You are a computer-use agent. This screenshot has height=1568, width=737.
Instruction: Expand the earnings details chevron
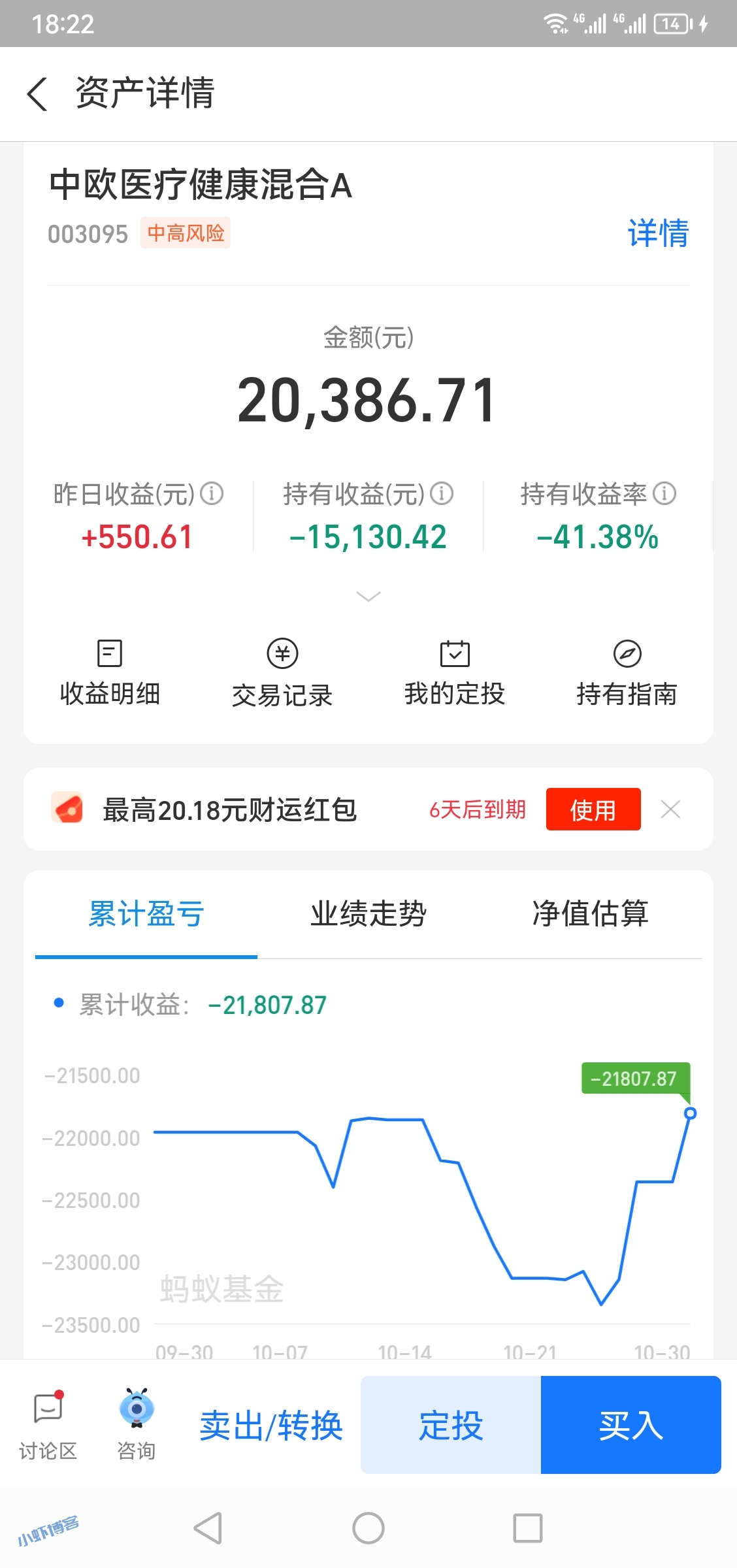368,596
